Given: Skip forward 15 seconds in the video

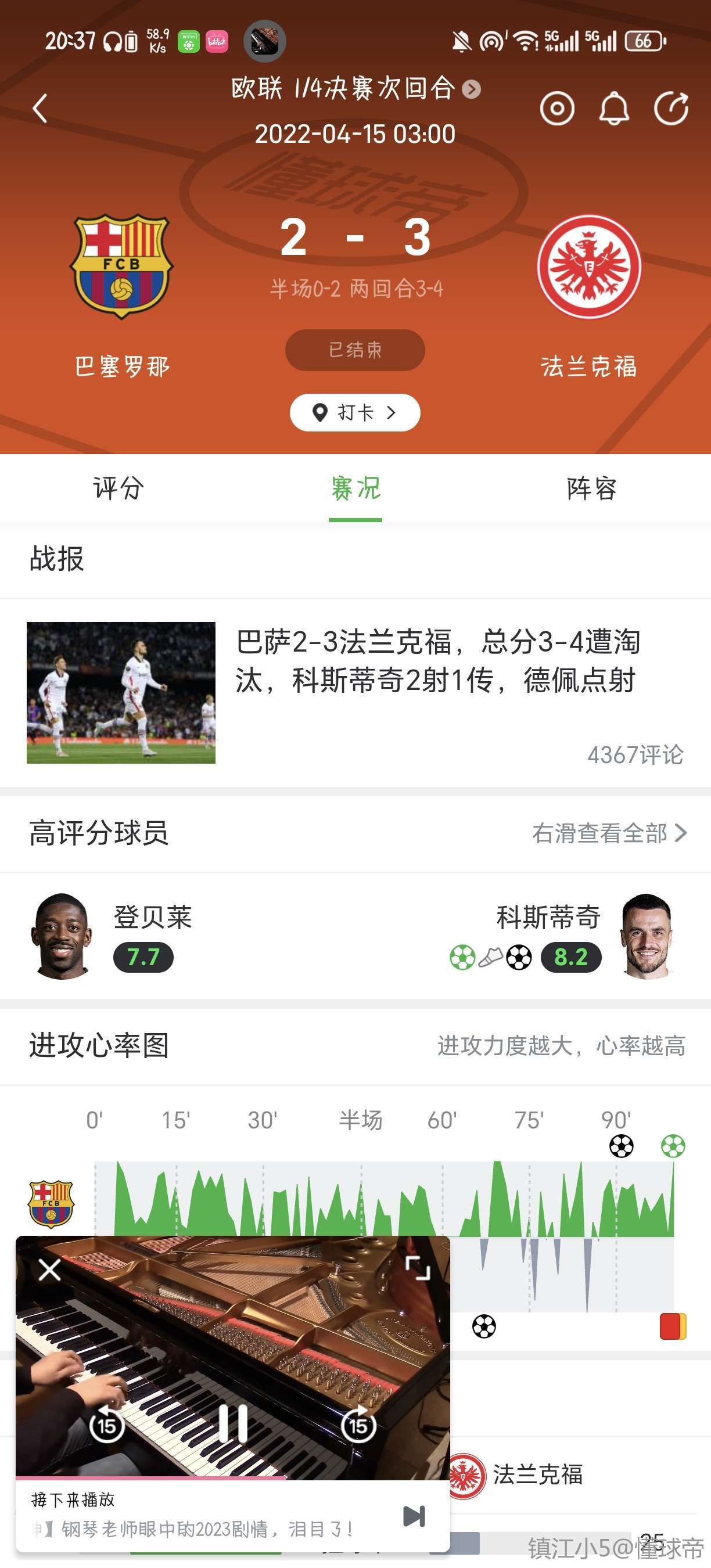Looking at the screenshot, I should coord(358,1425).
